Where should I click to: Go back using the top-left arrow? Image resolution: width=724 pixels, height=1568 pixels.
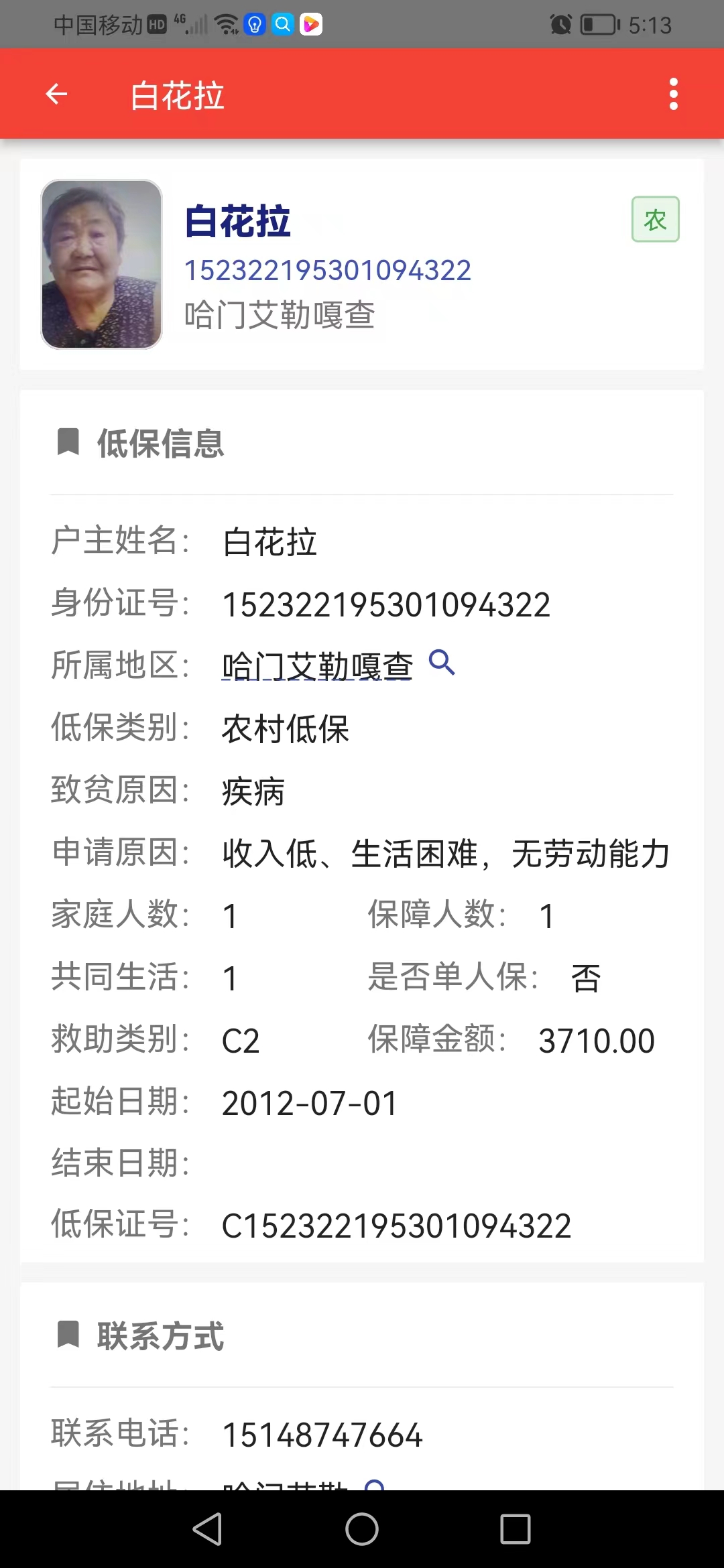[x=56, y=94]
